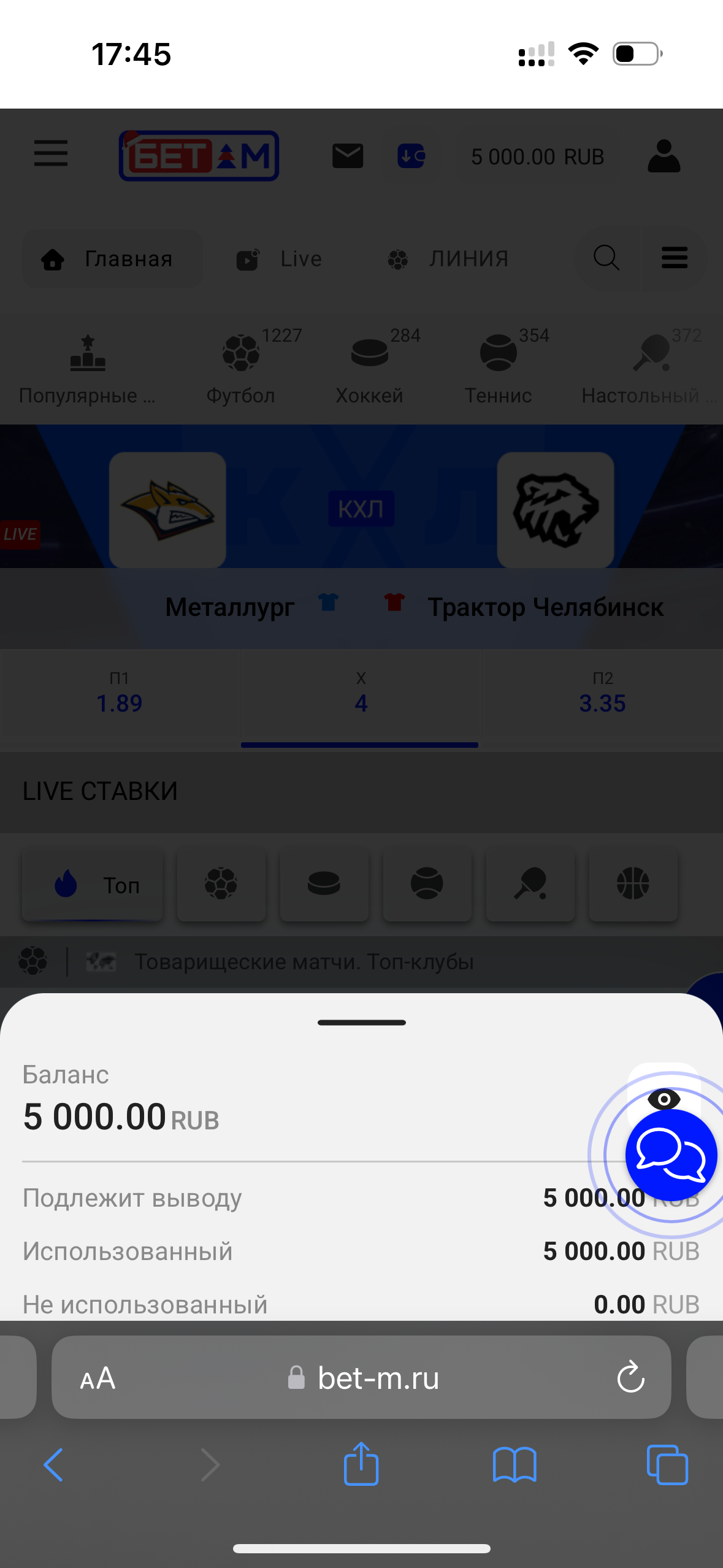Open the user profile icon
The image size is (723, 1568).
pos(664,156)
